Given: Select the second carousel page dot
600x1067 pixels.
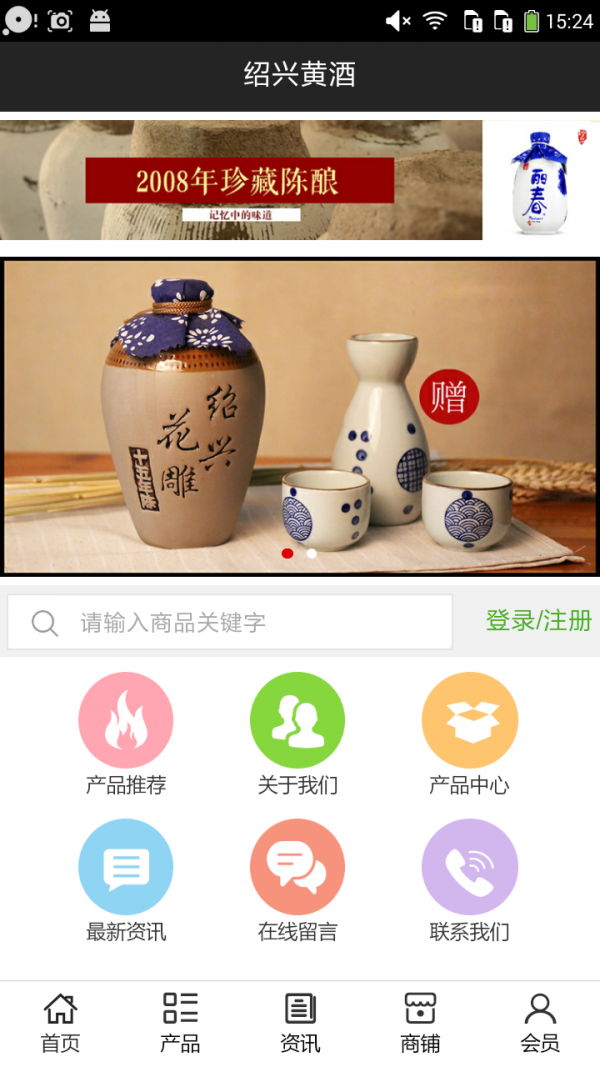Looking at the screenshot, I should pyautogui.click(x=312, y=553).
